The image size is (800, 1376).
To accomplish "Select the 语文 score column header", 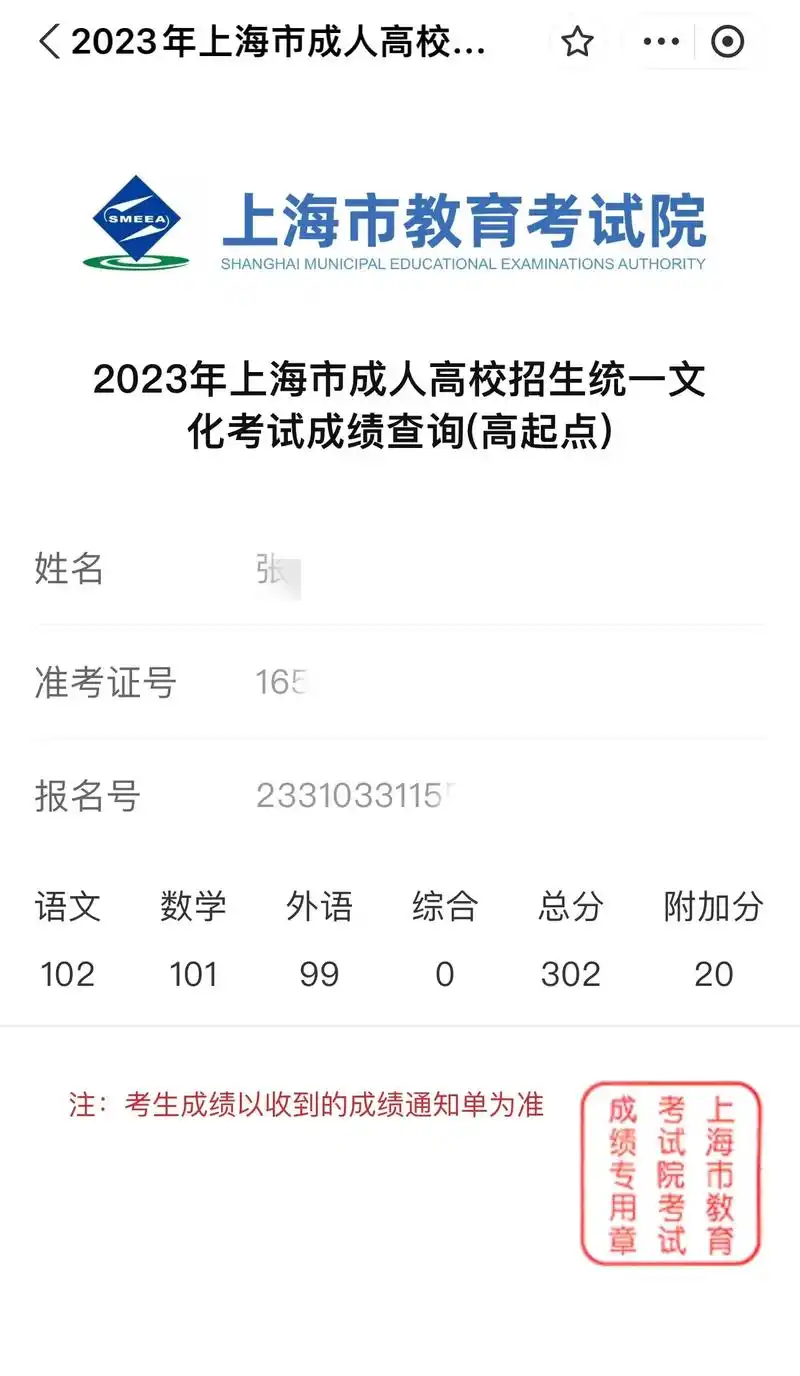I will tap(68, 908).
